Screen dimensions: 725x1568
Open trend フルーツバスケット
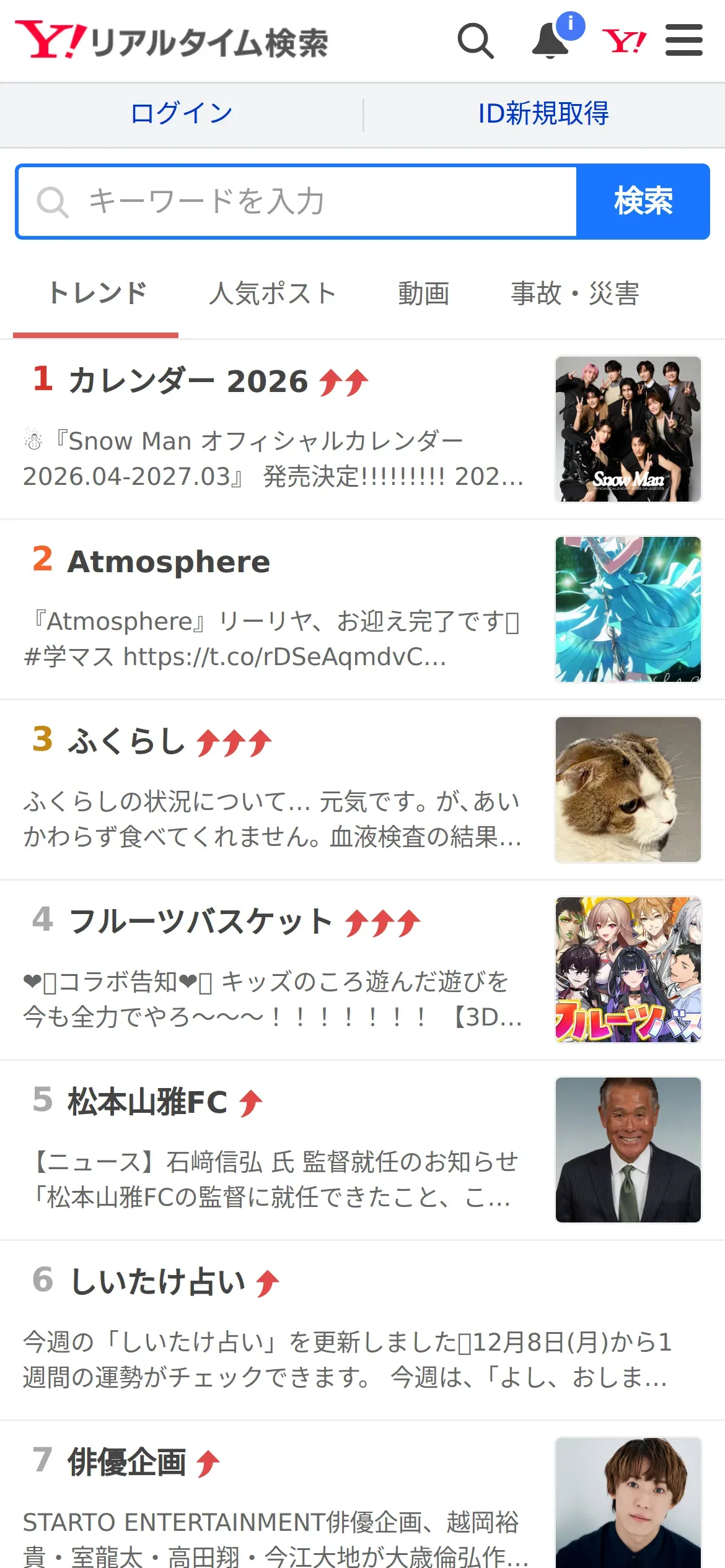(x=201, y=921)
